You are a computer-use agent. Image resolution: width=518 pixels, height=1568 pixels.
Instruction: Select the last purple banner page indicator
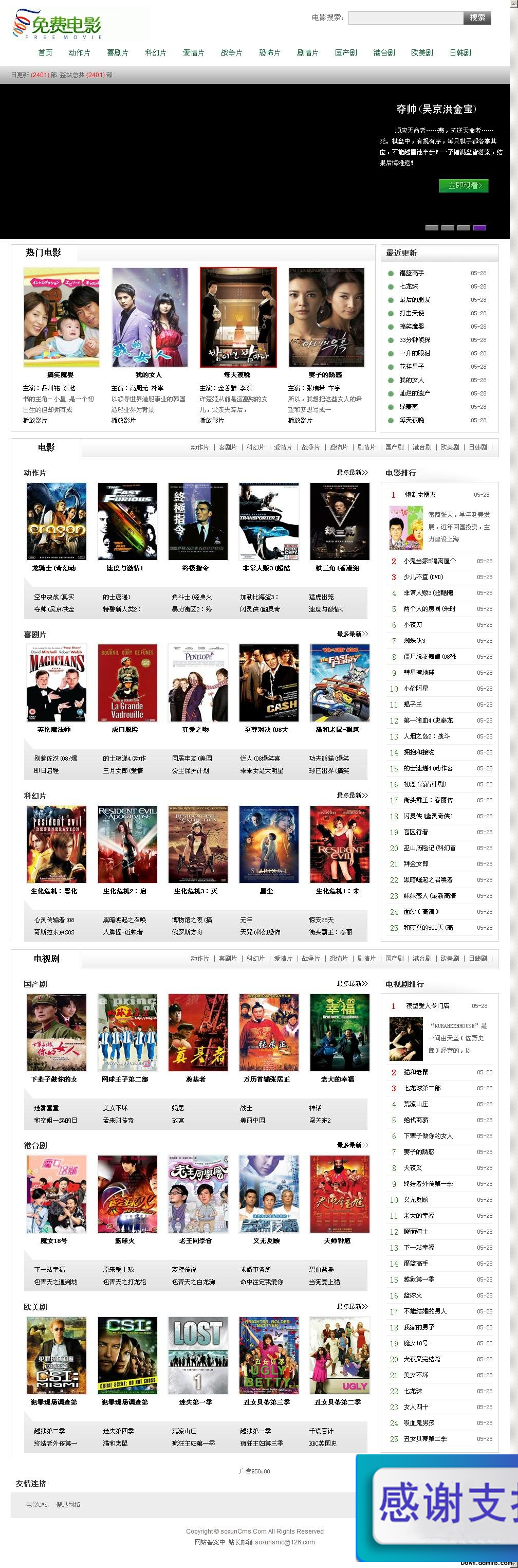(479, 228)
